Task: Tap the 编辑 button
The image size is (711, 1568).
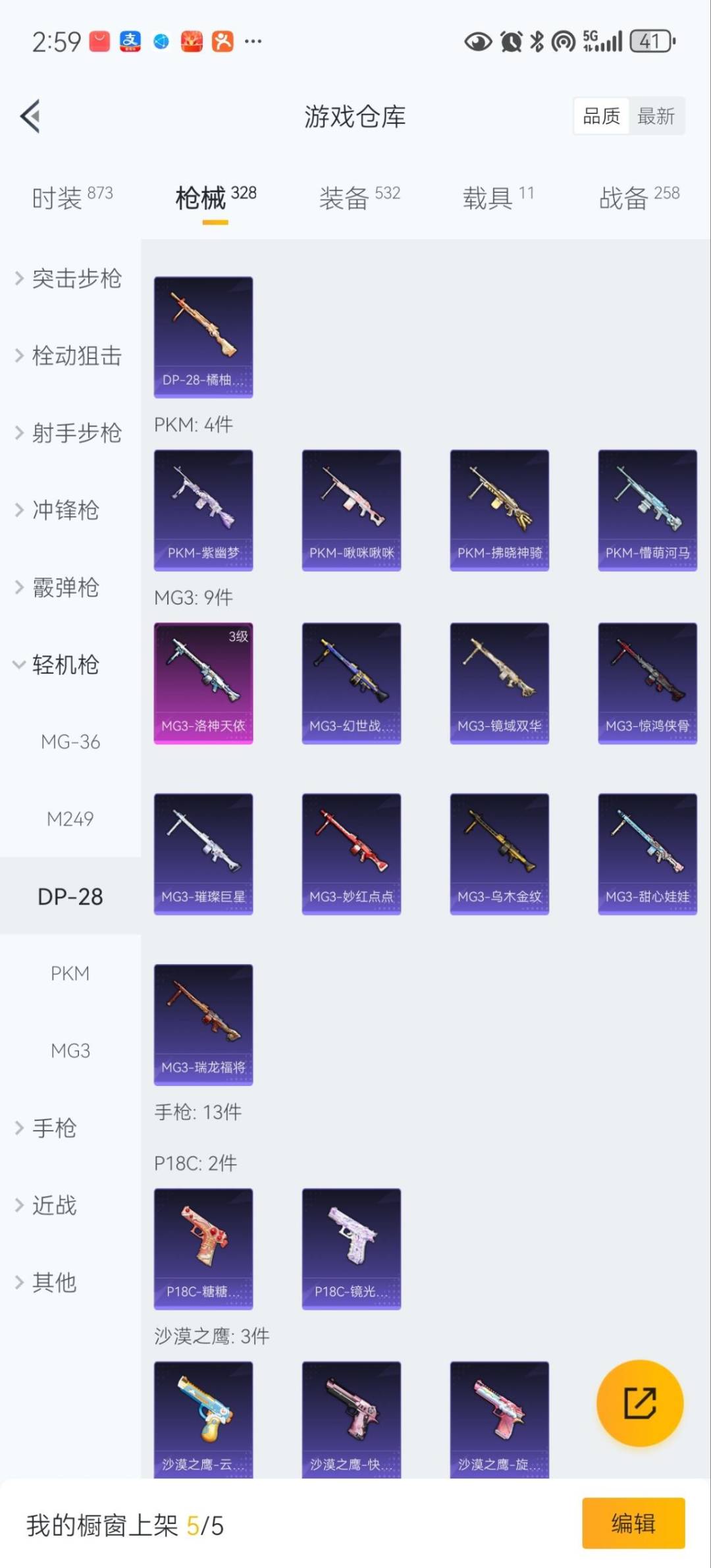Action: [x=633, y=1523]
